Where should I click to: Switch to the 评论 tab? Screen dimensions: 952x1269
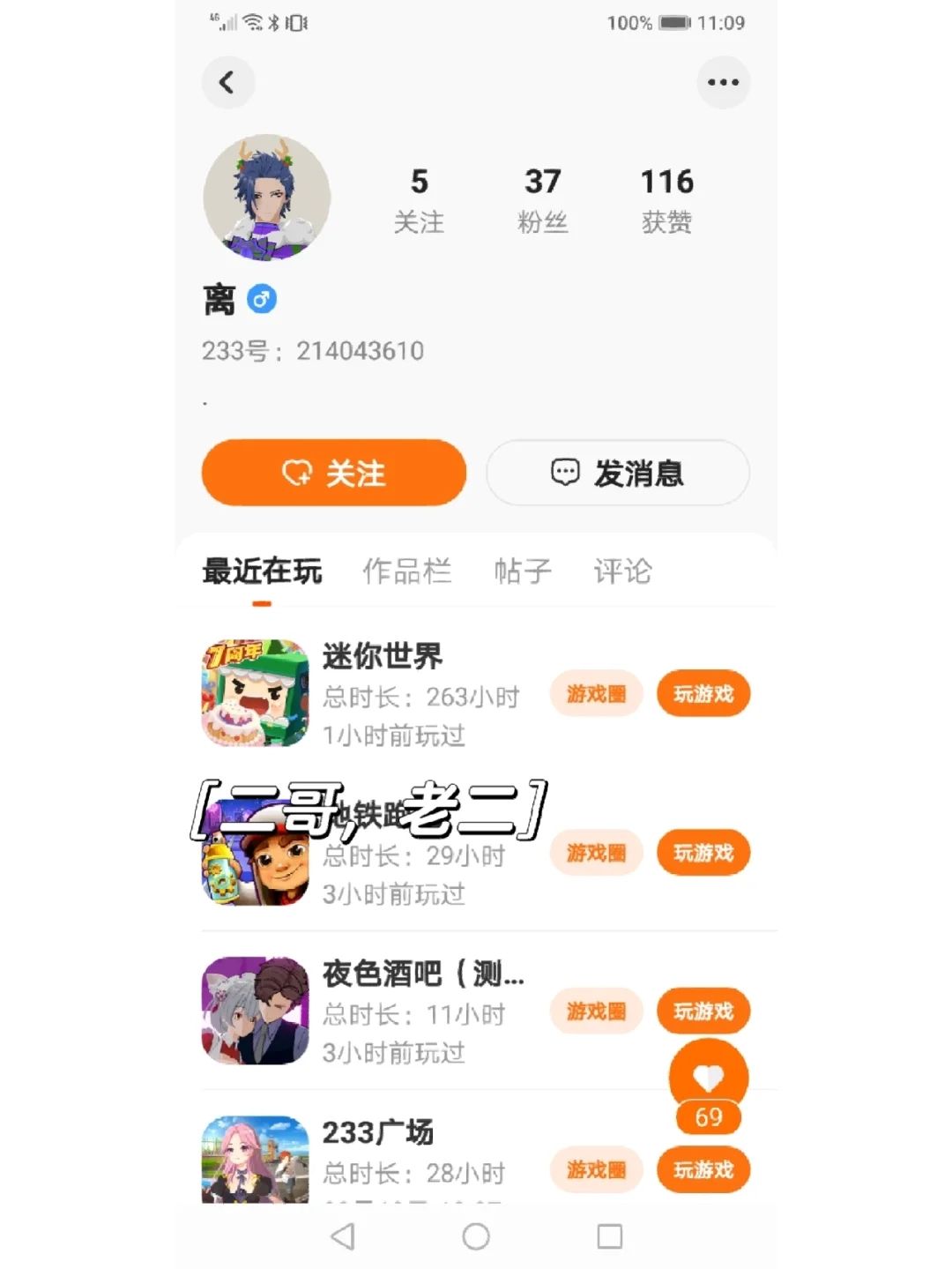pos(622,571)
